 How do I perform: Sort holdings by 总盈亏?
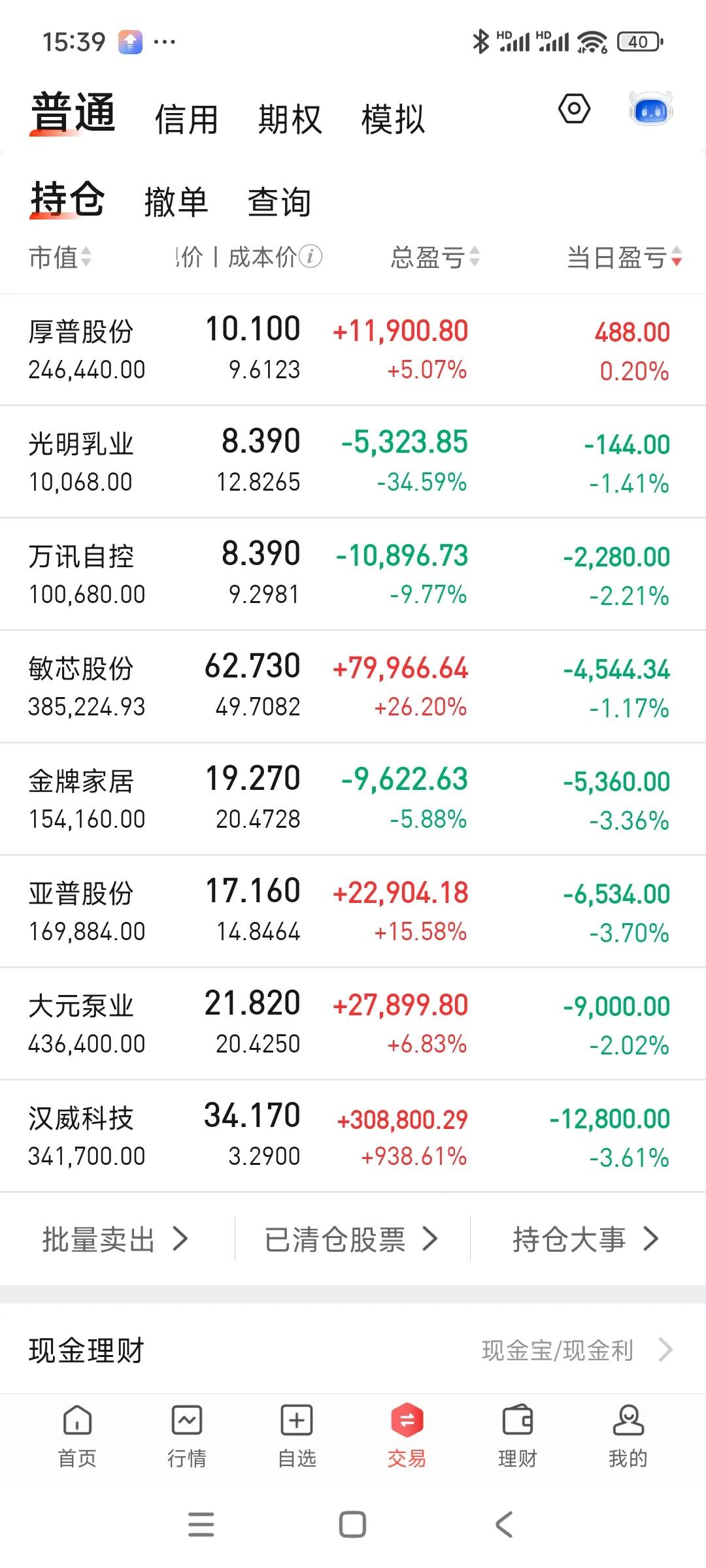pos(435,257)
